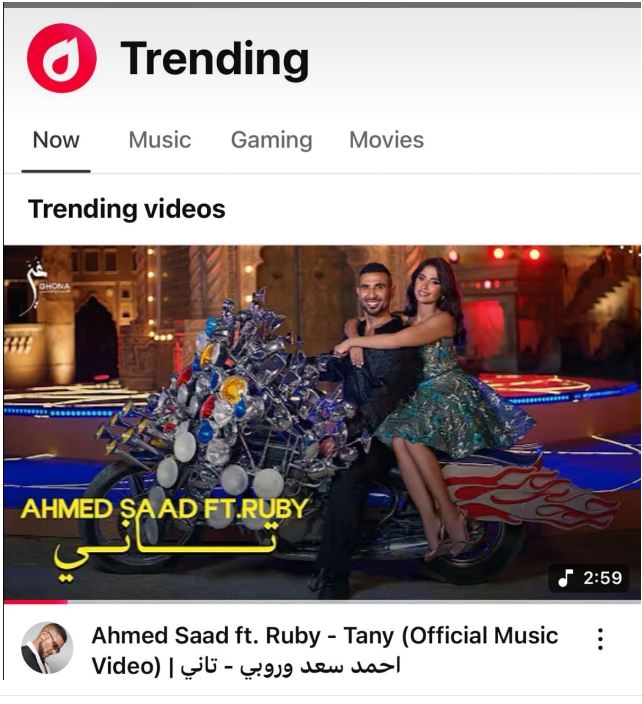Select the Movies tab
The height and width of the screenshot is (704, 642).
[386, 141]
